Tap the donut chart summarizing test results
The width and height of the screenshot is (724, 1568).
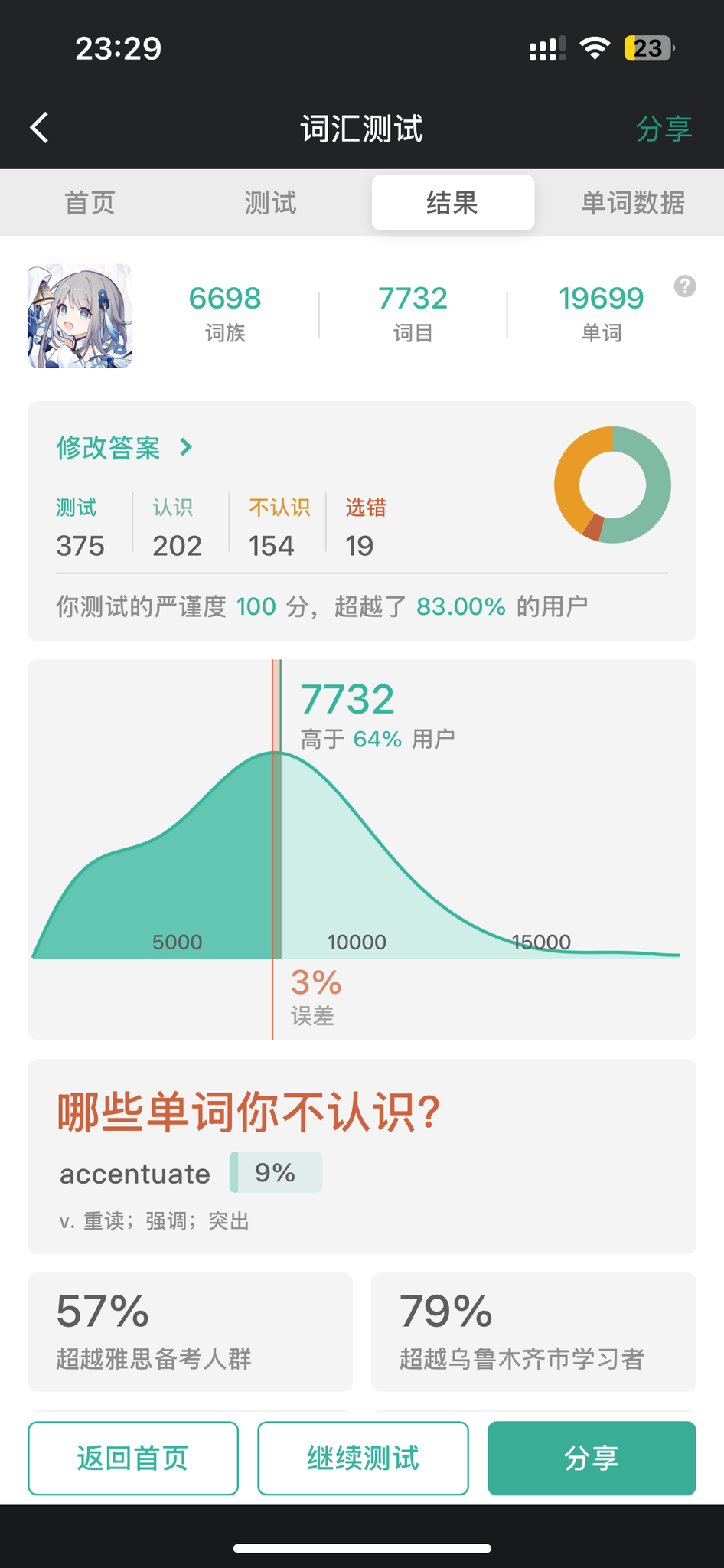tap(611, 485)
